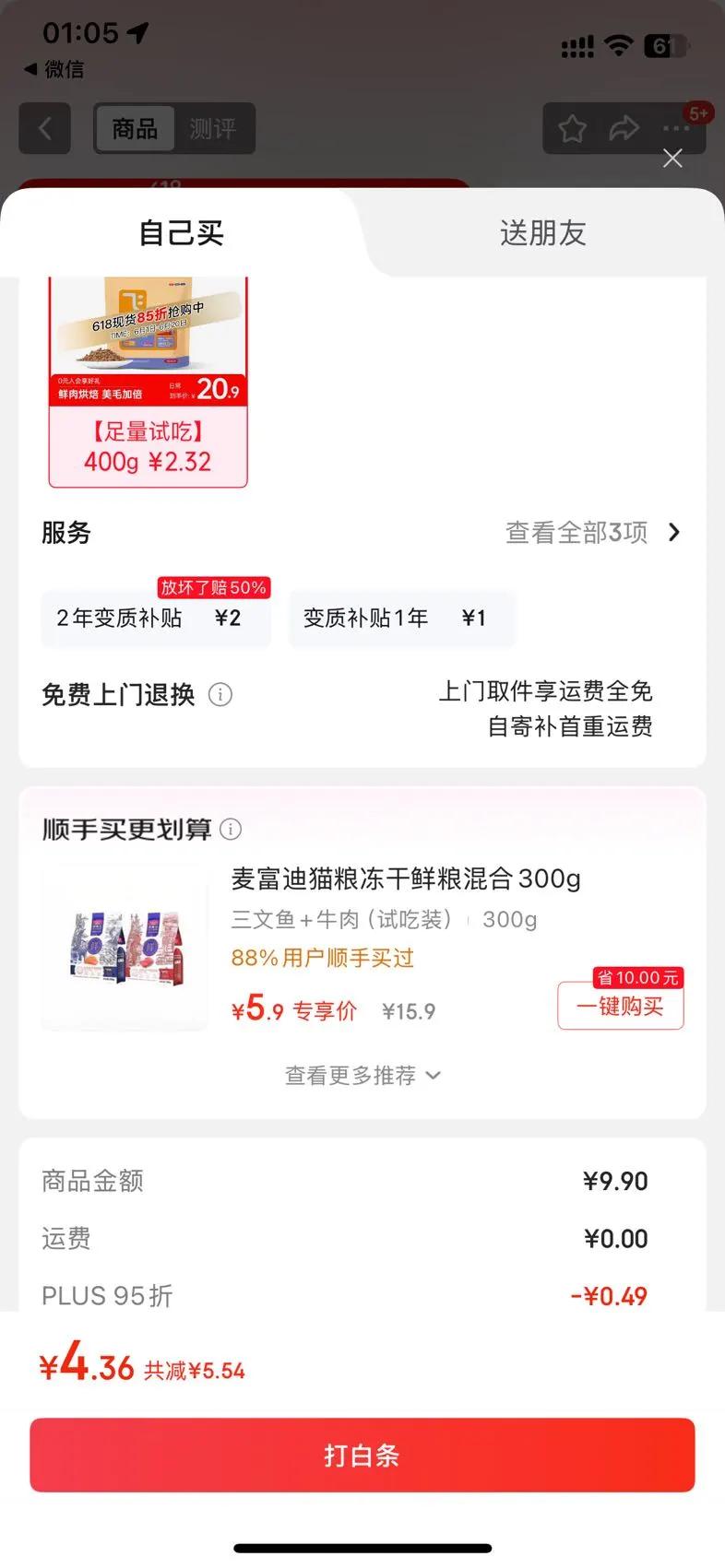725x1568 pixels.
Task: View all 3 services via 查看全部3项
Action: (x=592, y=533)
